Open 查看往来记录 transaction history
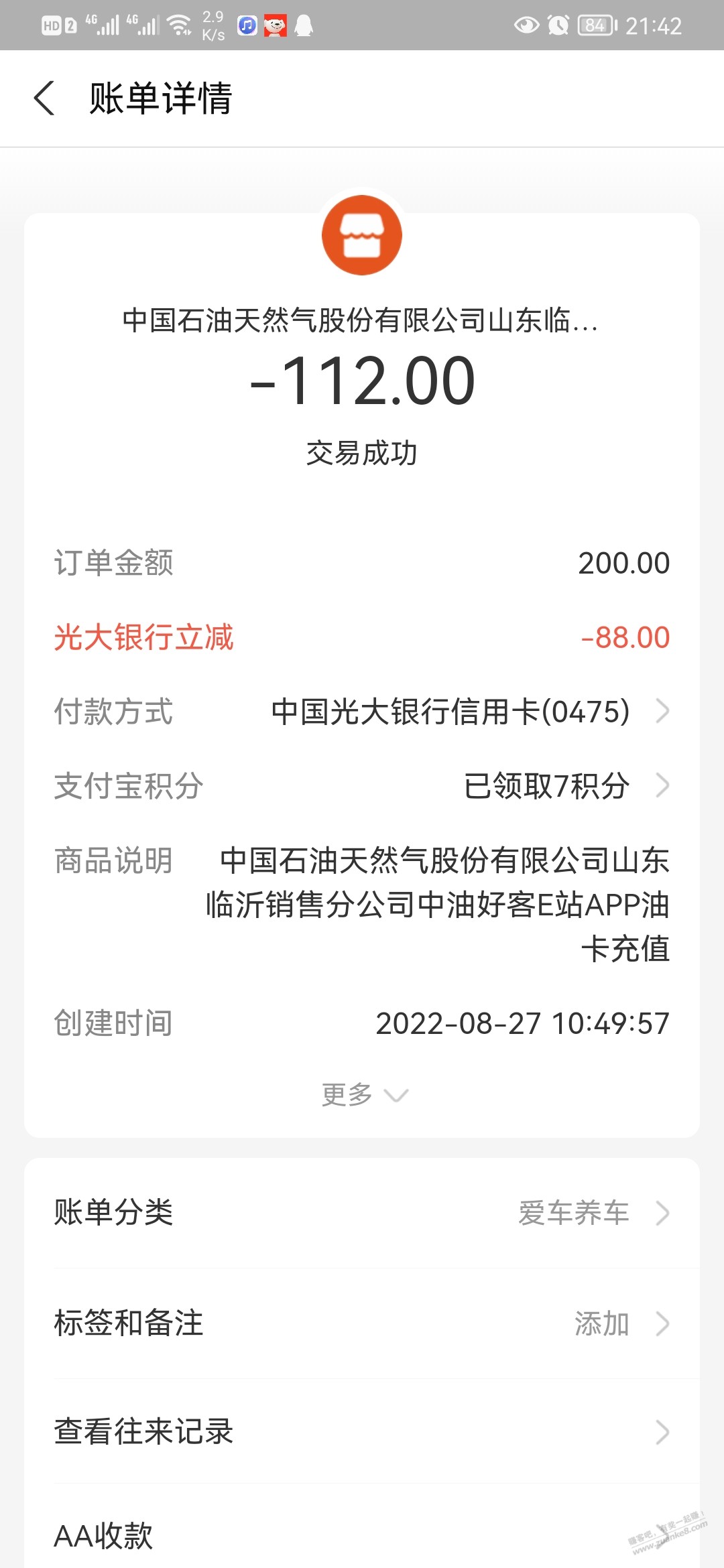Screen dimensions: 724x1568 point(362,1432)
